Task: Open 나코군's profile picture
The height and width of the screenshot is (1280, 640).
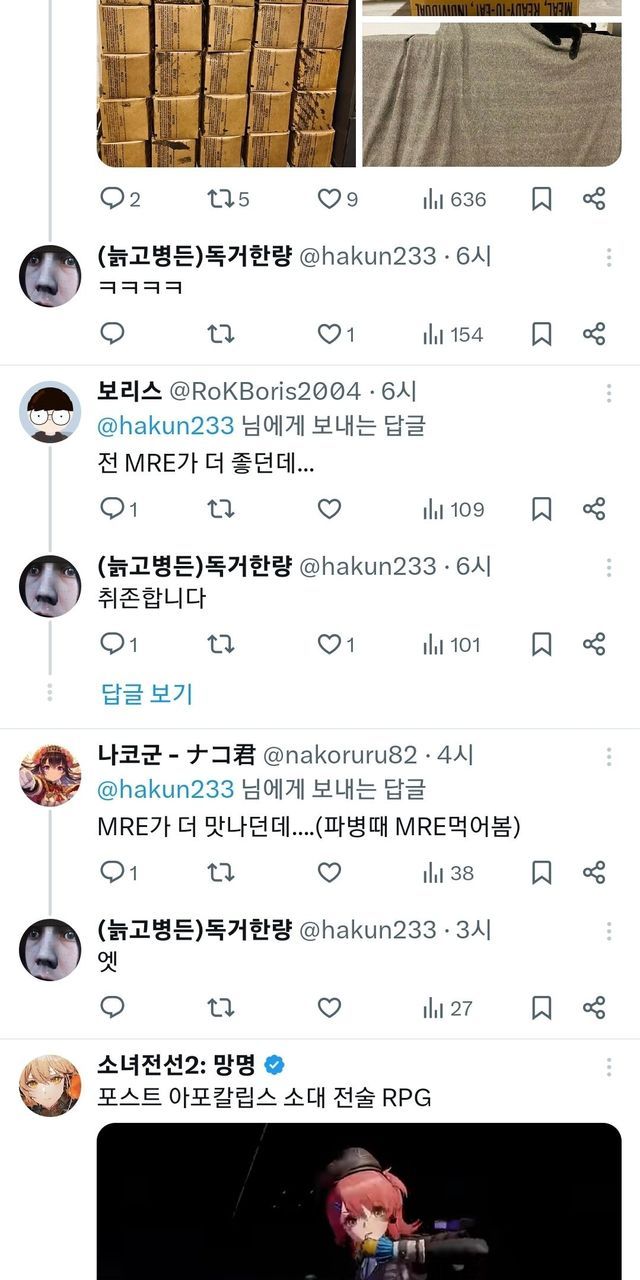Action: pos(50,775)
